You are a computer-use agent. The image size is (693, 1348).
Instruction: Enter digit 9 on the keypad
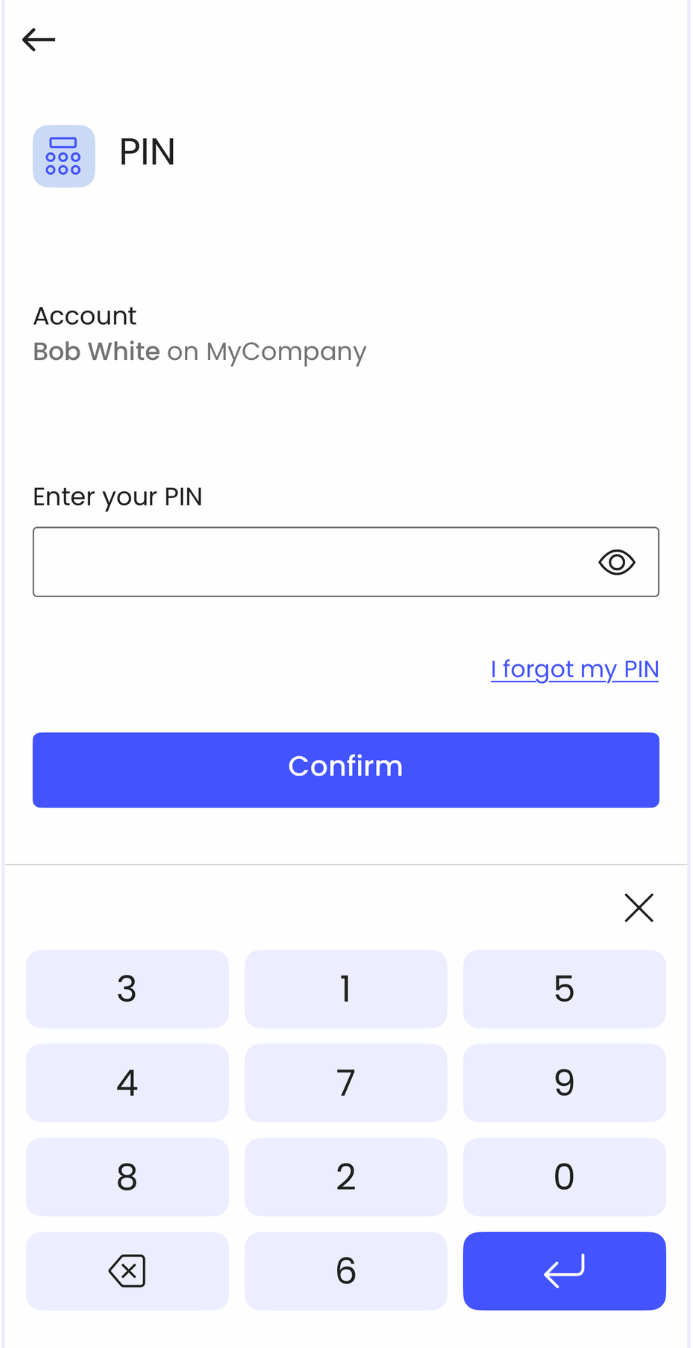pos(564,1083)
